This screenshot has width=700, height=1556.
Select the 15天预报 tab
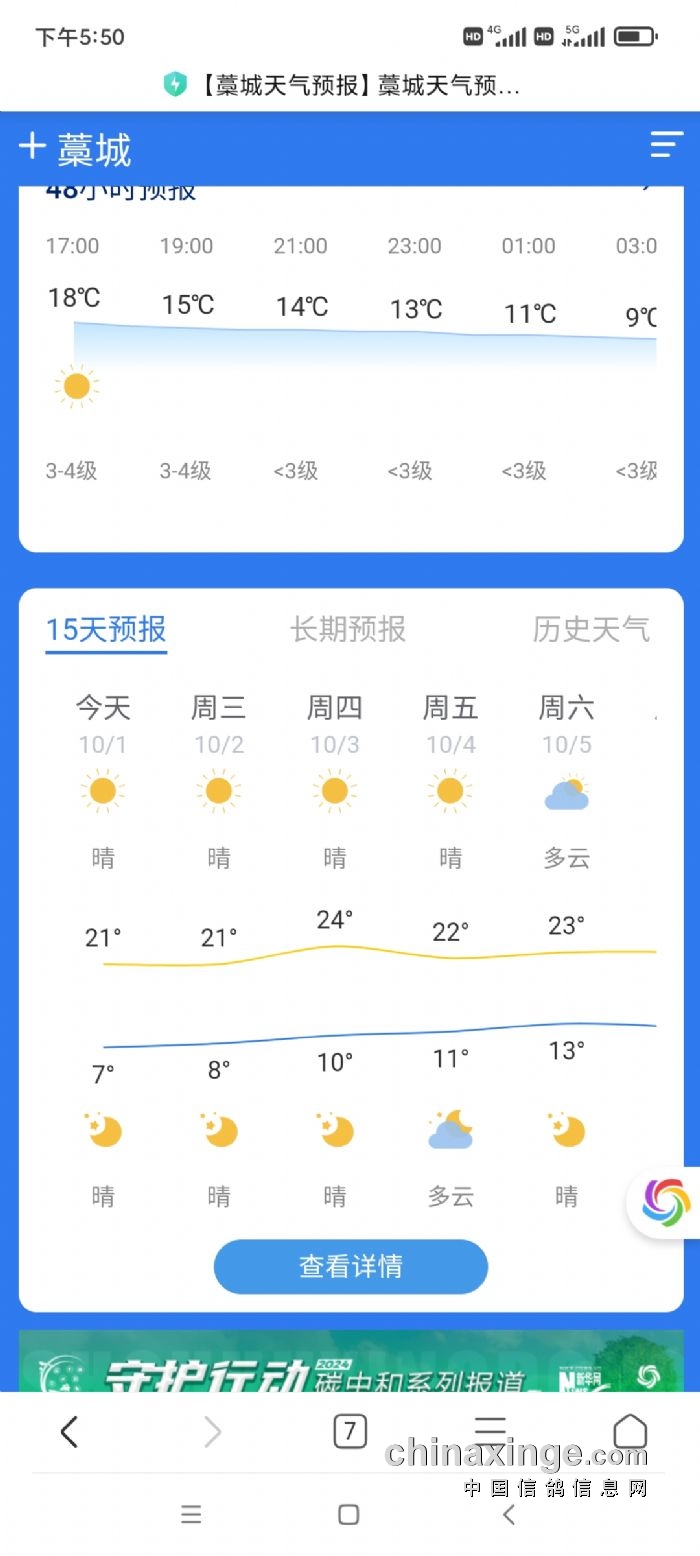(106, 629)
